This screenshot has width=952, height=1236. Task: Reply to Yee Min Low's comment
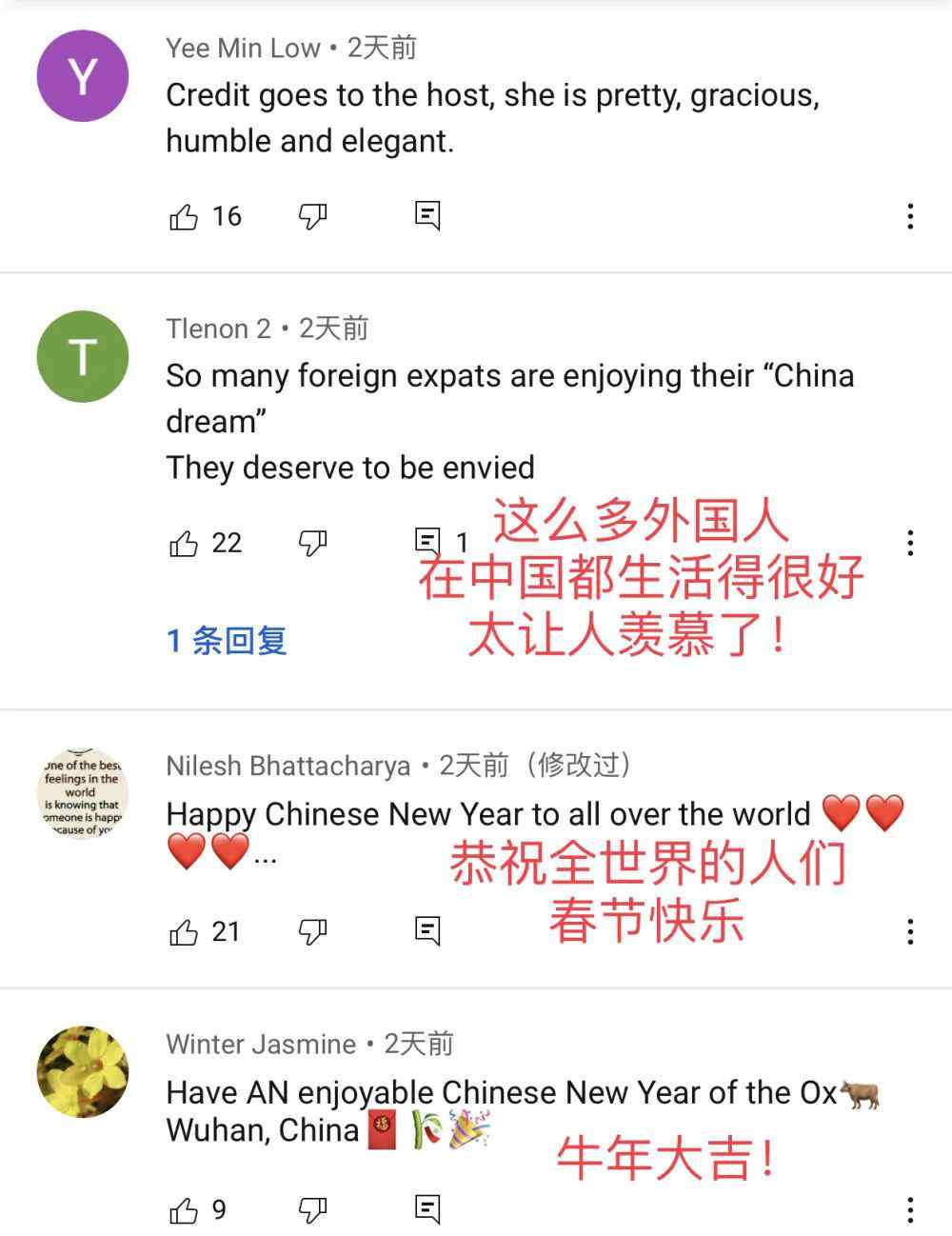[427, 216]
